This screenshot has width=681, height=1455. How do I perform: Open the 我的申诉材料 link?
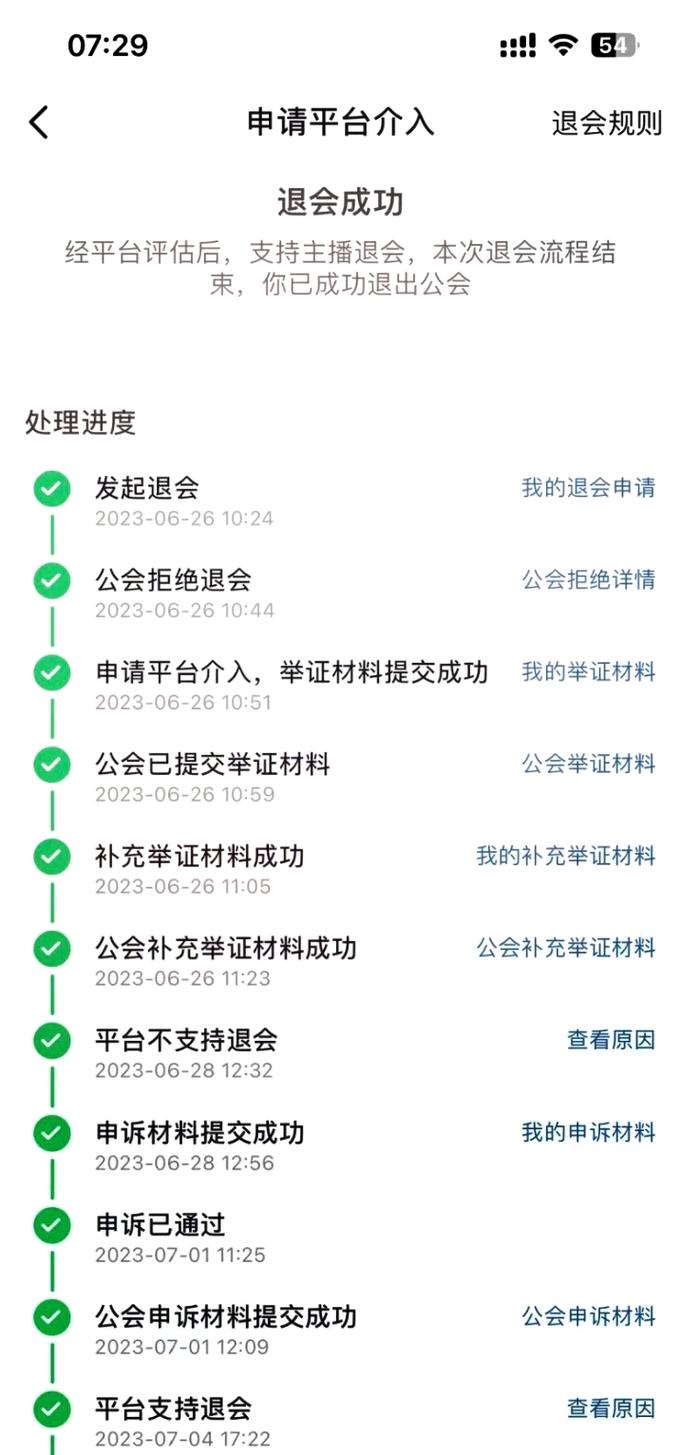tap(588, 1132)
